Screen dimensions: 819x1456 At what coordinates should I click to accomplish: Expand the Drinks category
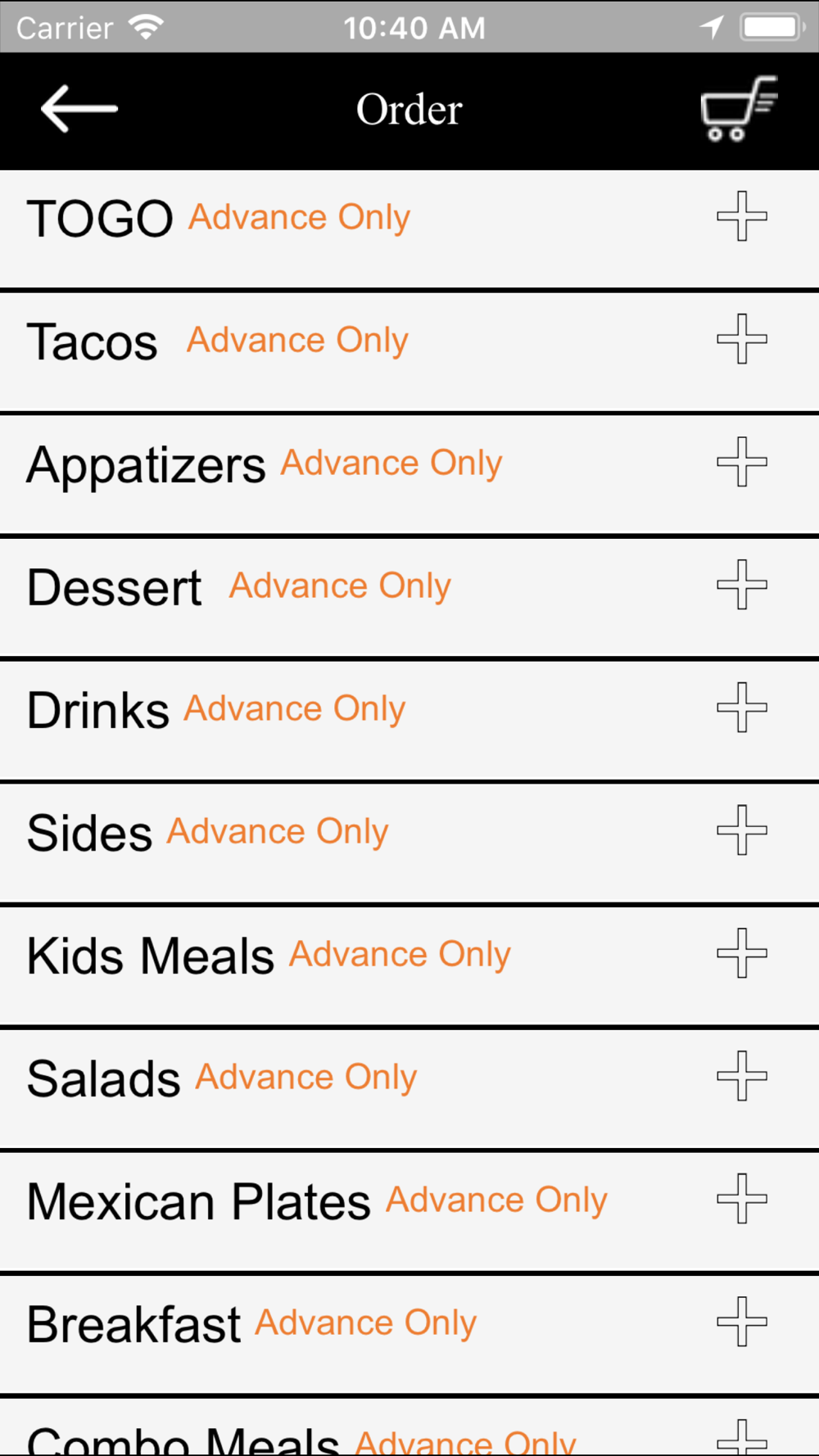point(742,708)
